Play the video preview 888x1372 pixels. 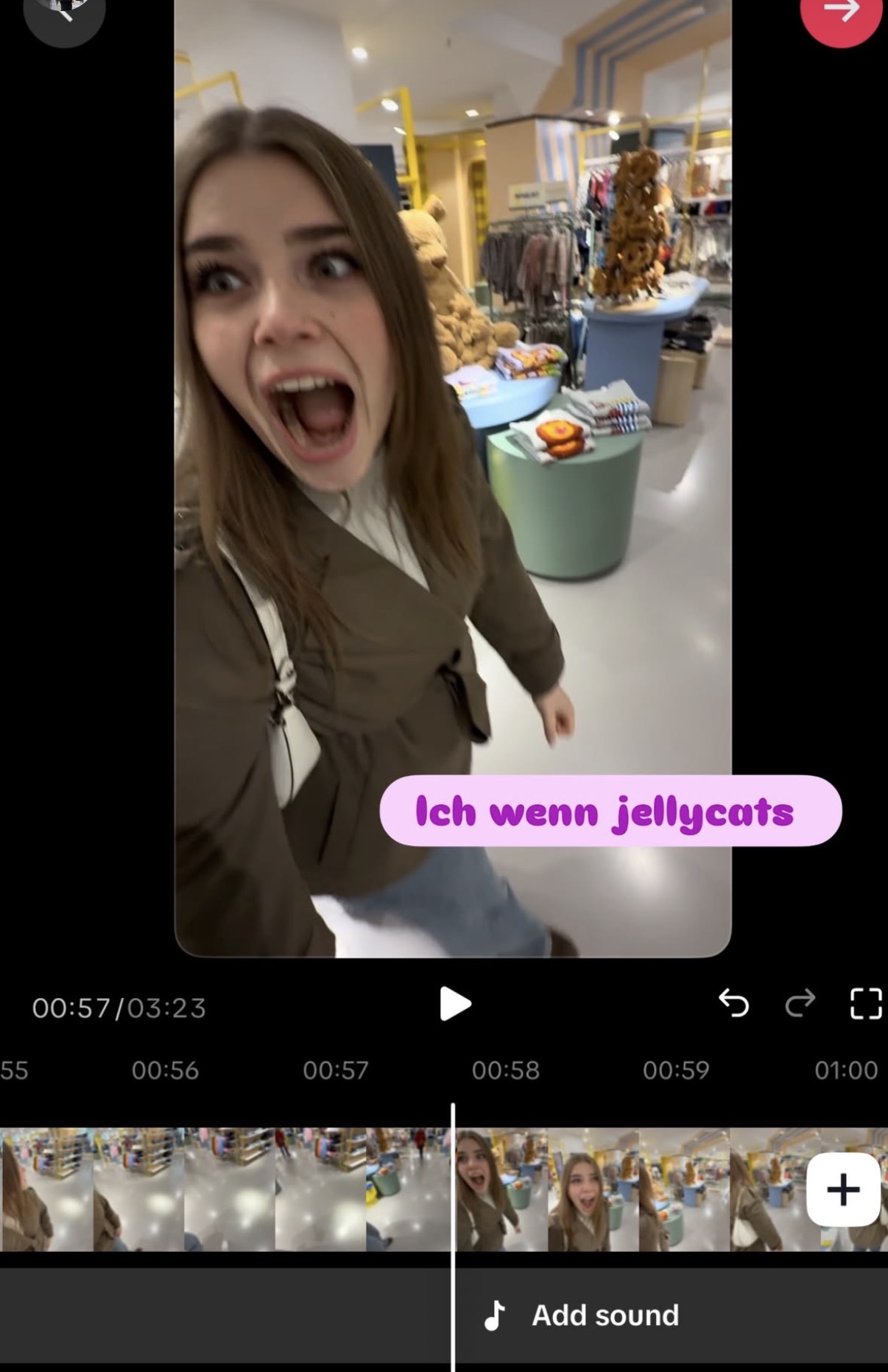click(x=454, y=1004)
